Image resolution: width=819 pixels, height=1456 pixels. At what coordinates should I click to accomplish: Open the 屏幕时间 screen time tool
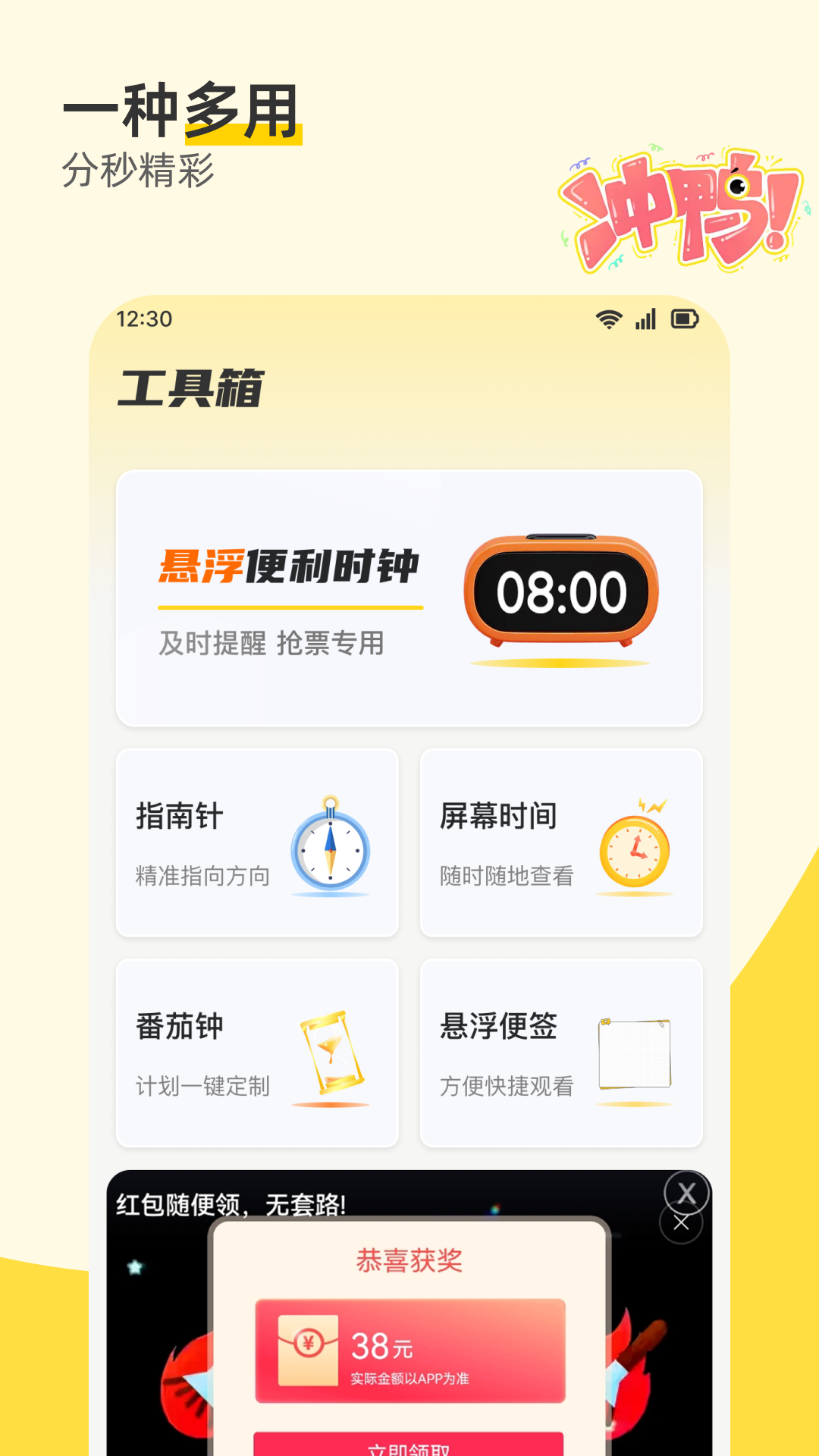[x=561, y=843]
